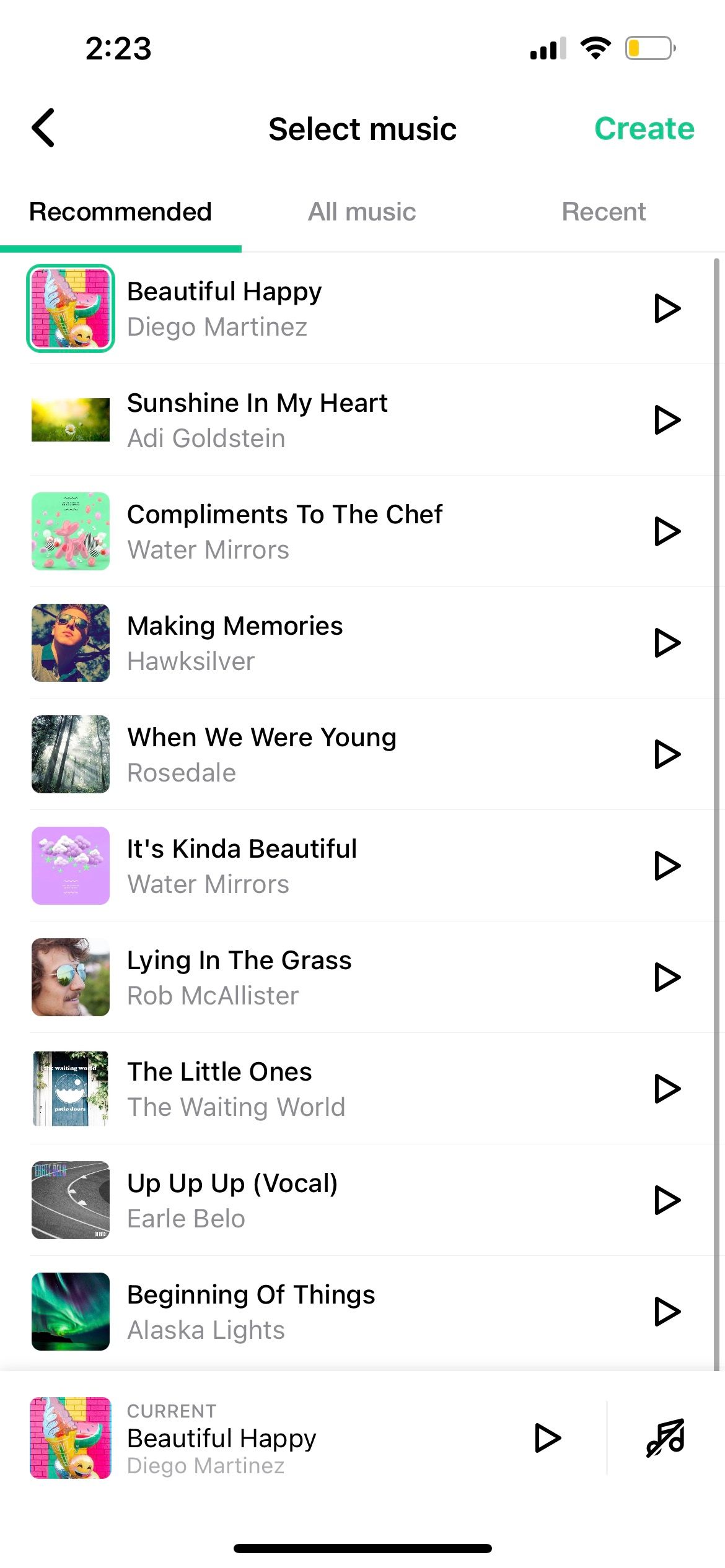Choose Making Memories by Hawksilver
Viewport: 725px width, 1568px height.
click(235, 642)
